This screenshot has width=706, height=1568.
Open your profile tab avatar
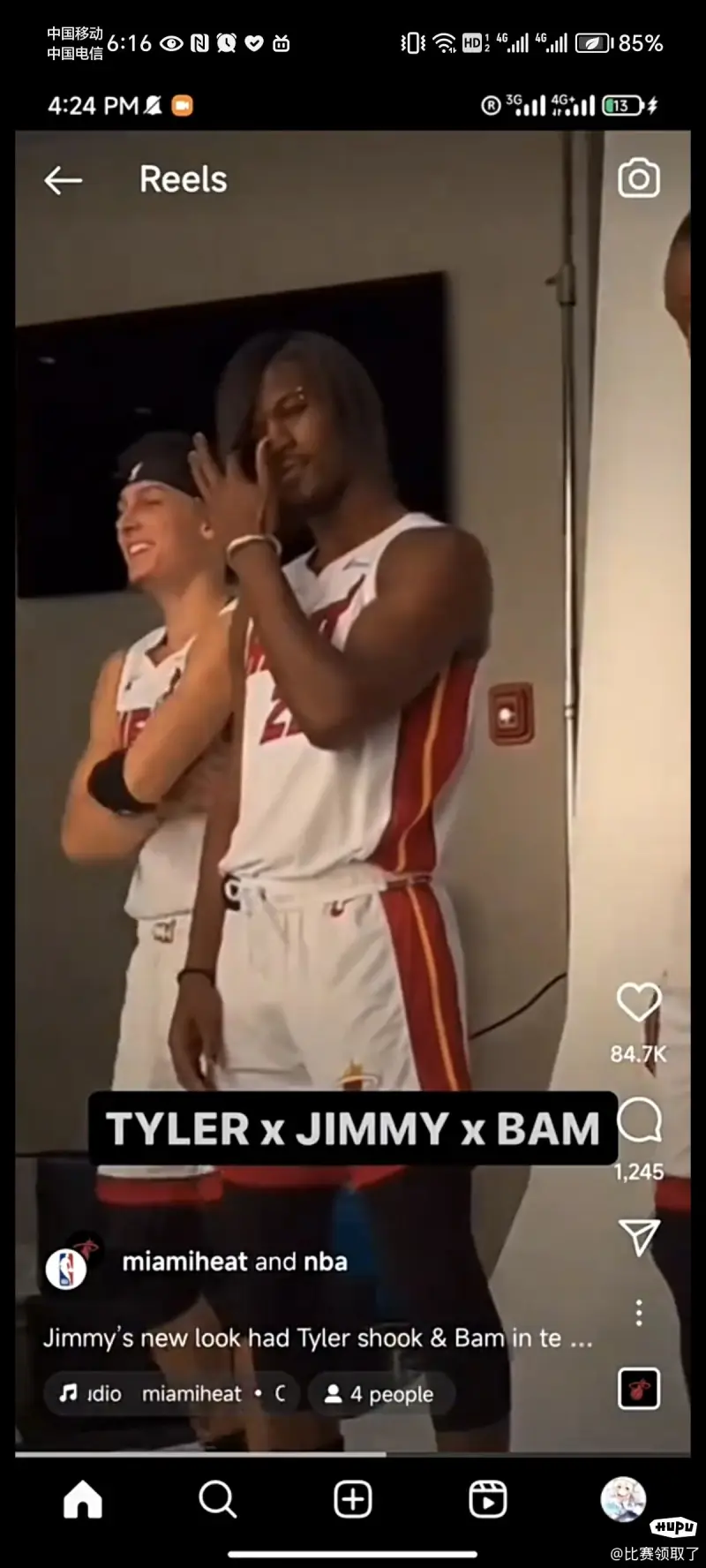click(623, 1499)
